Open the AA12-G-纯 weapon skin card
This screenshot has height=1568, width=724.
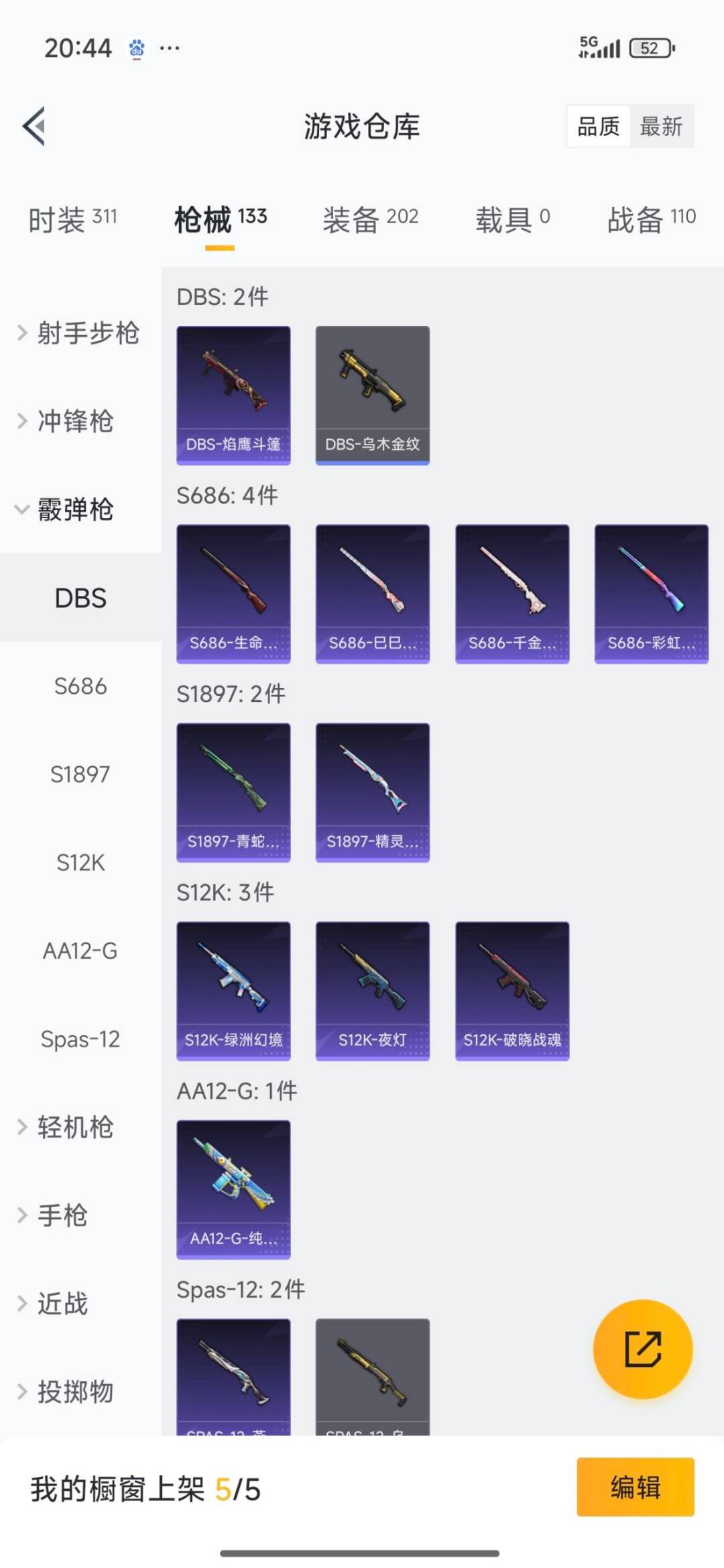(233, 1190)
